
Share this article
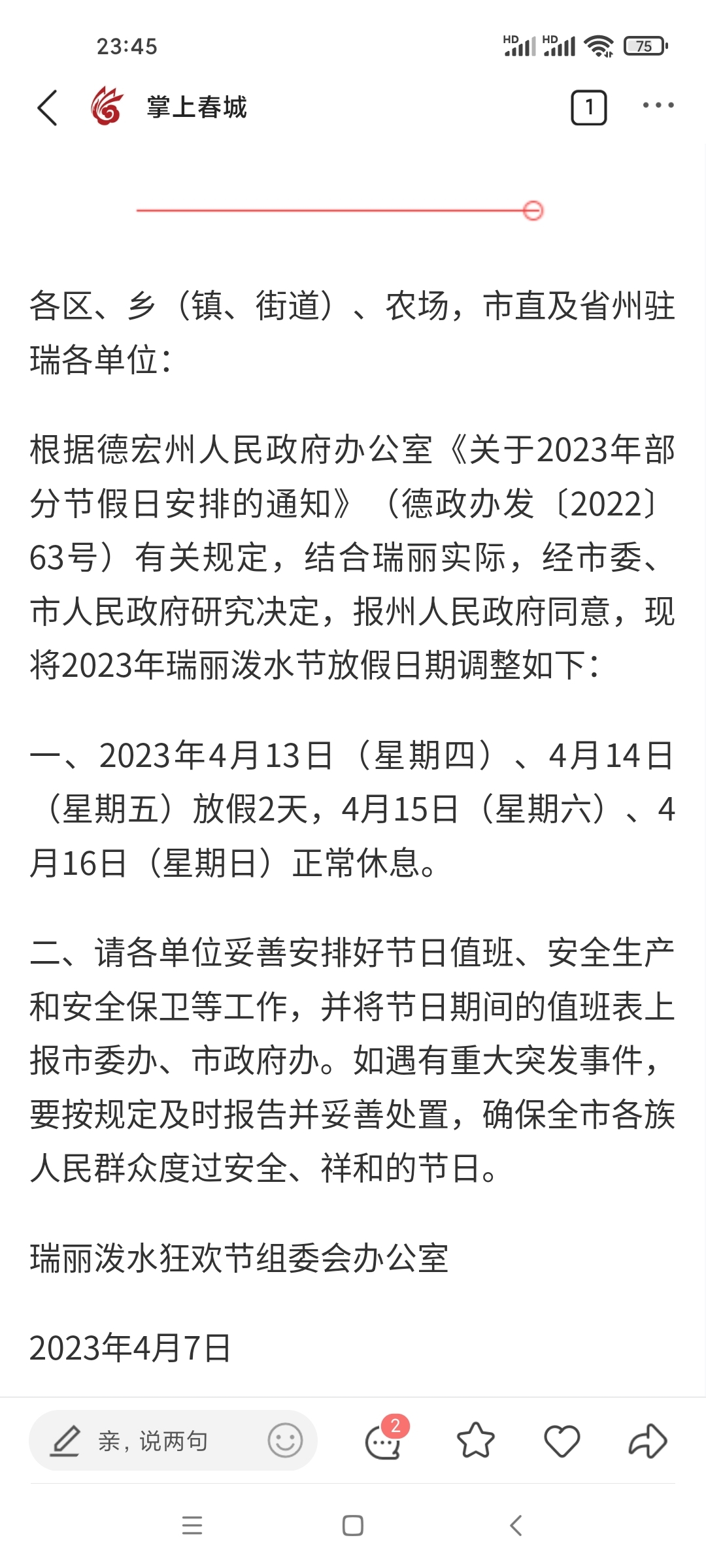coord(648,1441)
